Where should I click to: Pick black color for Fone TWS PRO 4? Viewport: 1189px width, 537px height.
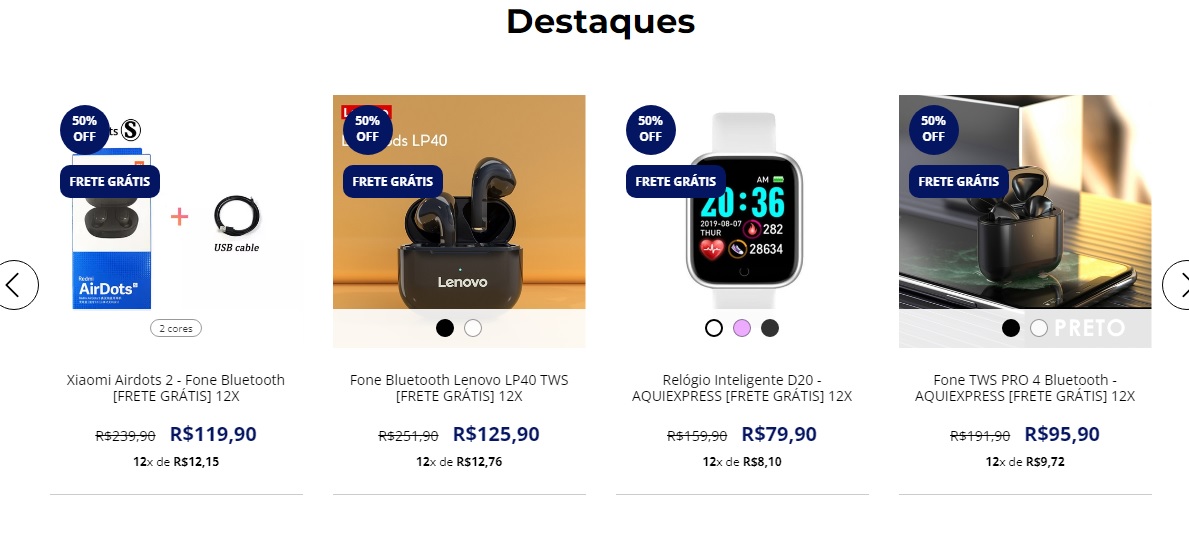point(1011,328)
